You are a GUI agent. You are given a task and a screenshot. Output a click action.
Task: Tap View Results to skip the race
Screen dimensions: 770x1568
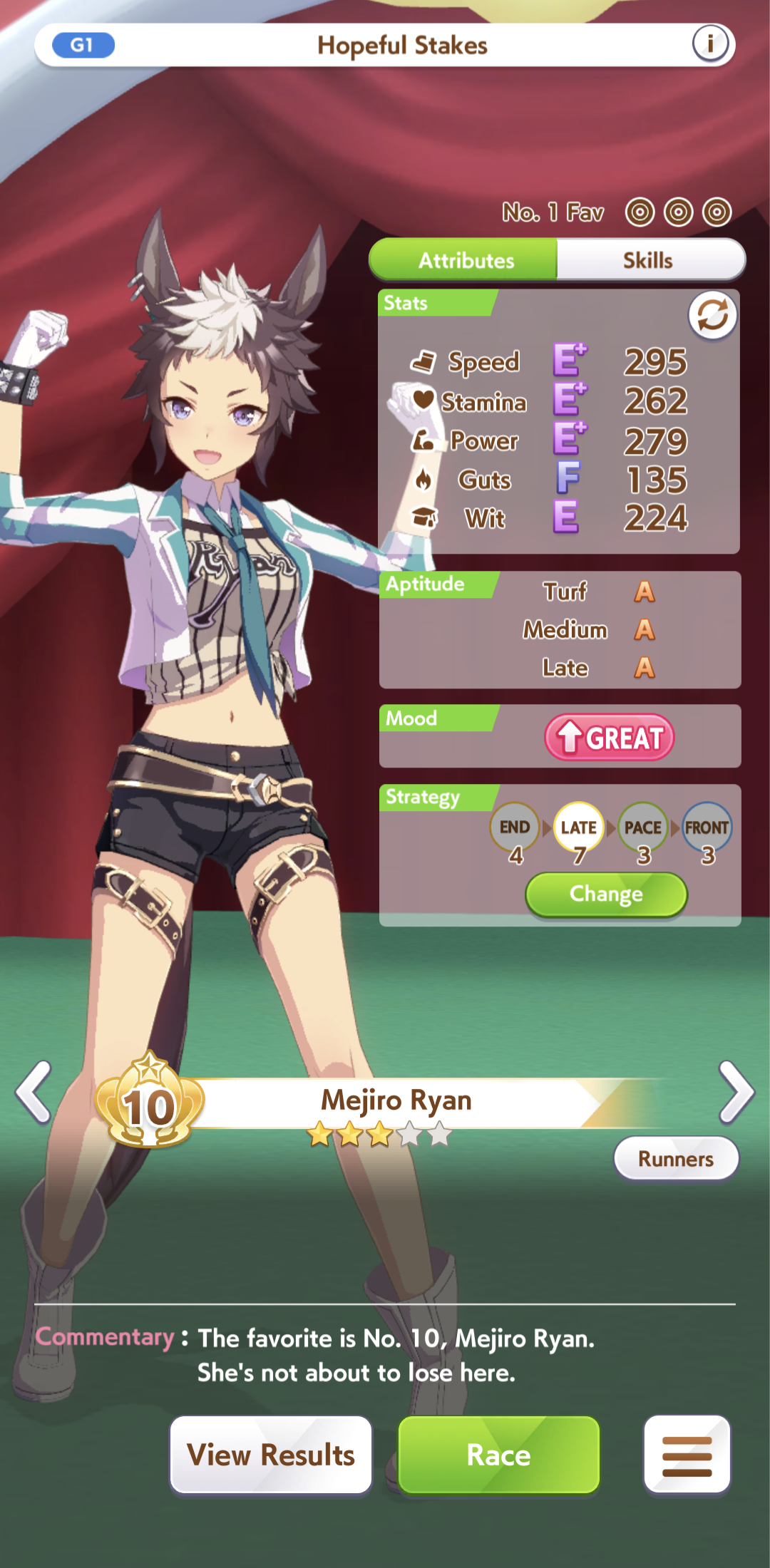(271, 1455)
